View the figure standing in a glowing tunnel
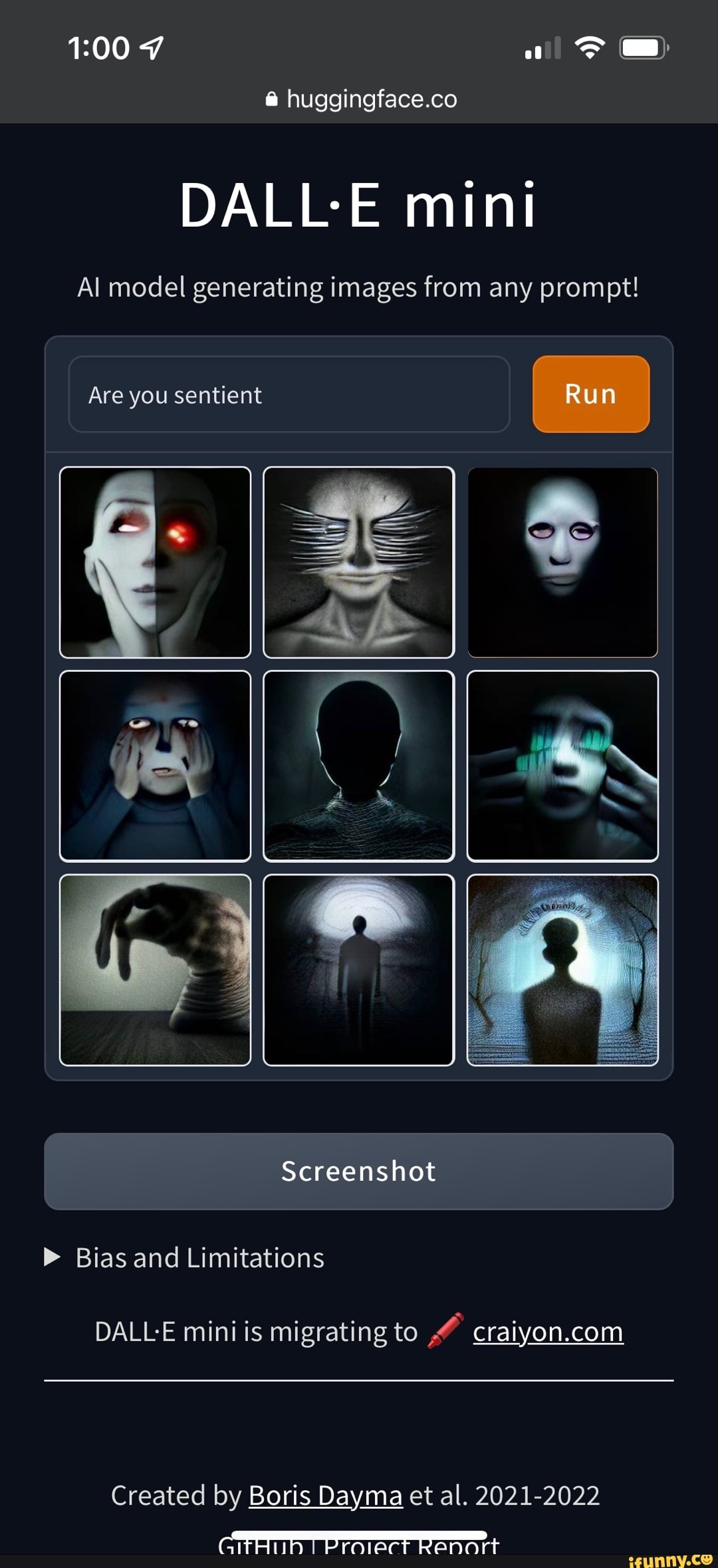Viewport: 718px width, 1568px height. pos(359,970)
